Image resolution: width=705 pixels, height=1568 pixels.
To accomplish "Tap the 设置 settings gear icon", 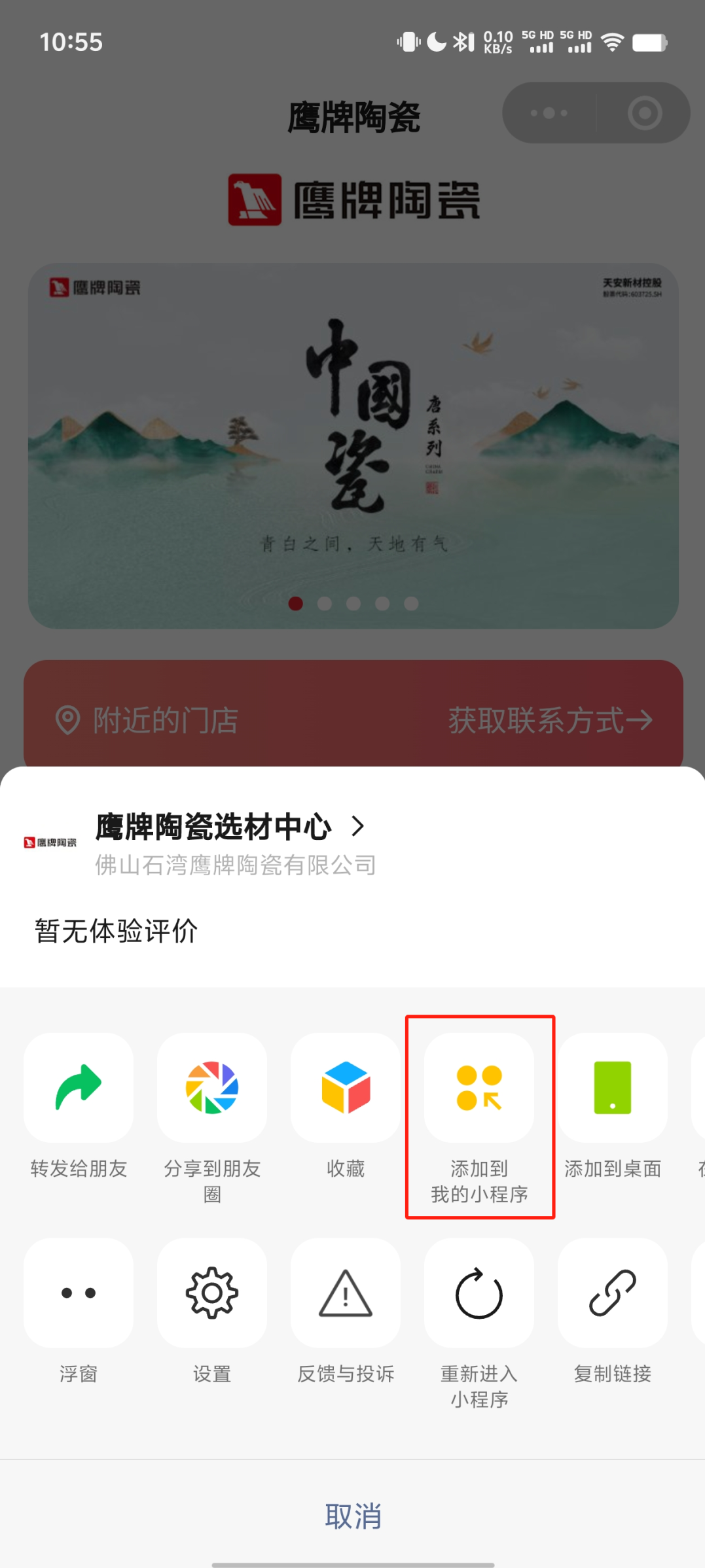I will tap(211, 1294).
